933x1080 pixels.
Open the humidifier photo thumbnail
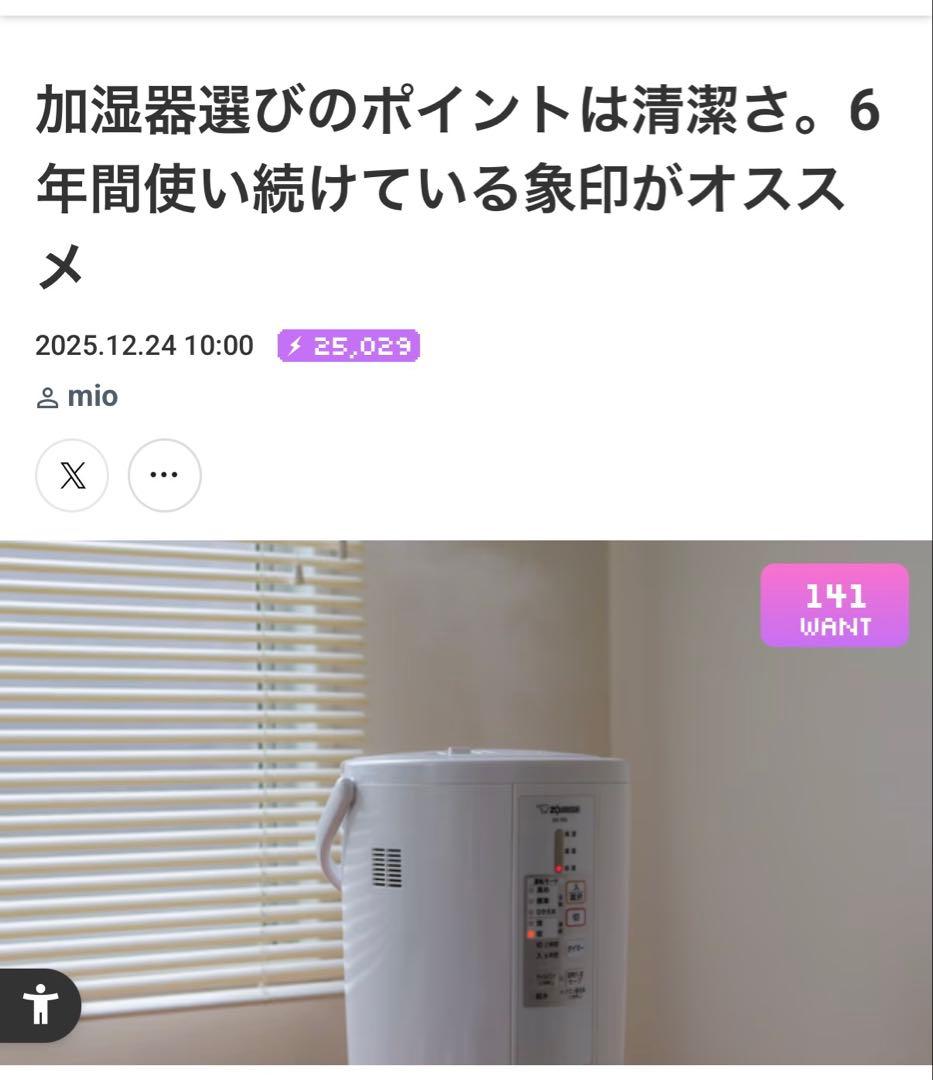point(466,800)
